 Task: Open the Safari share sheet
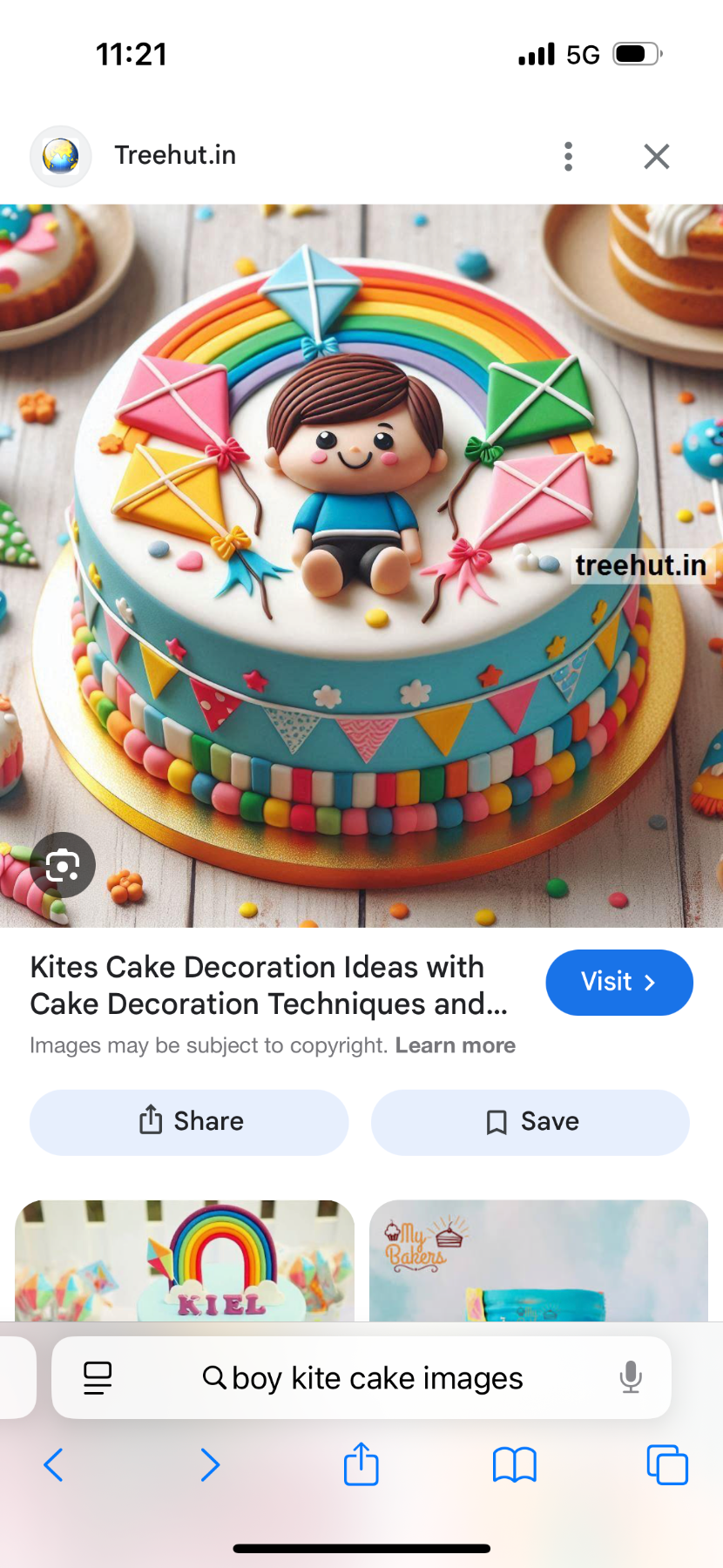click(x=361, y=1464)
